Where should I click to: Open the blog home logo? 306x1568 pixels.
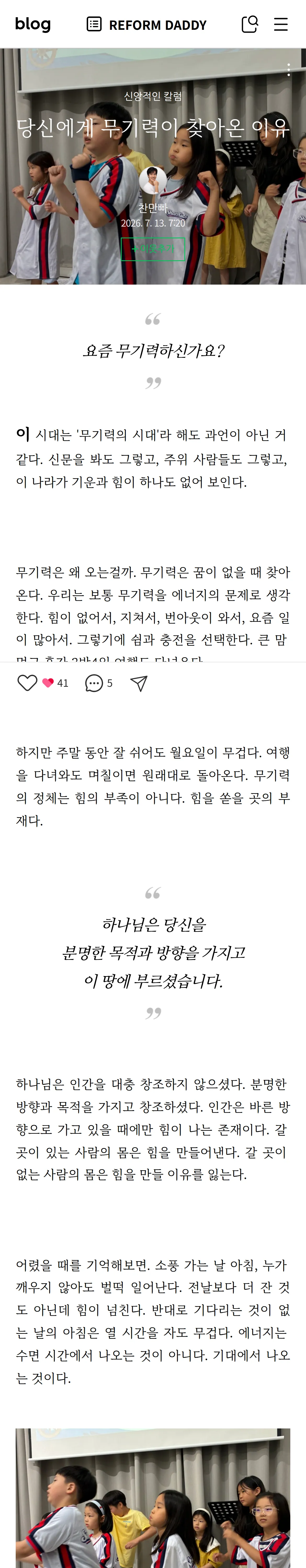pos(33,24)
